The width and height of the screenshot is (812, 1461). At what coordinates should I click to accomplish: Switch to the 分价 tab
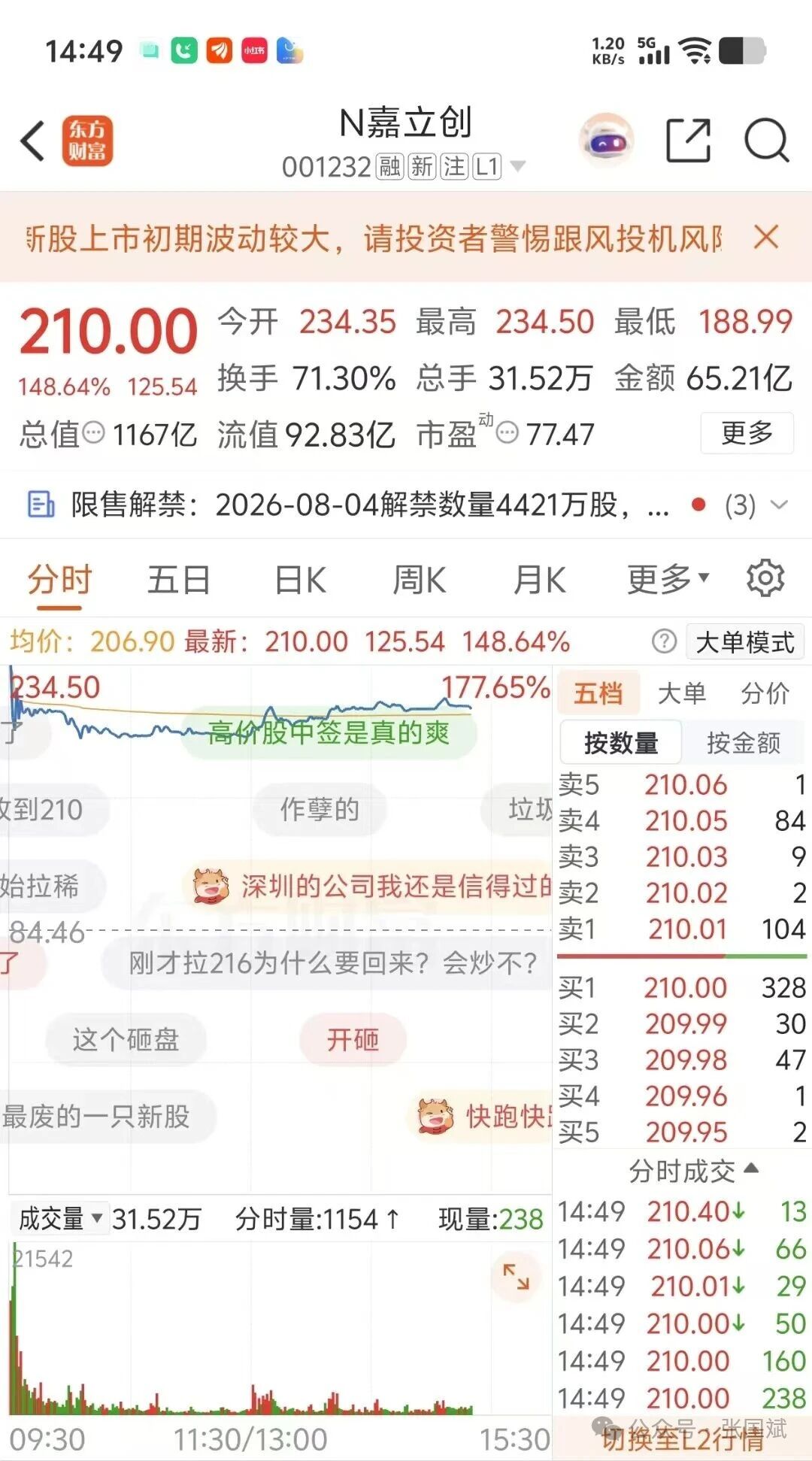(765, 693)
